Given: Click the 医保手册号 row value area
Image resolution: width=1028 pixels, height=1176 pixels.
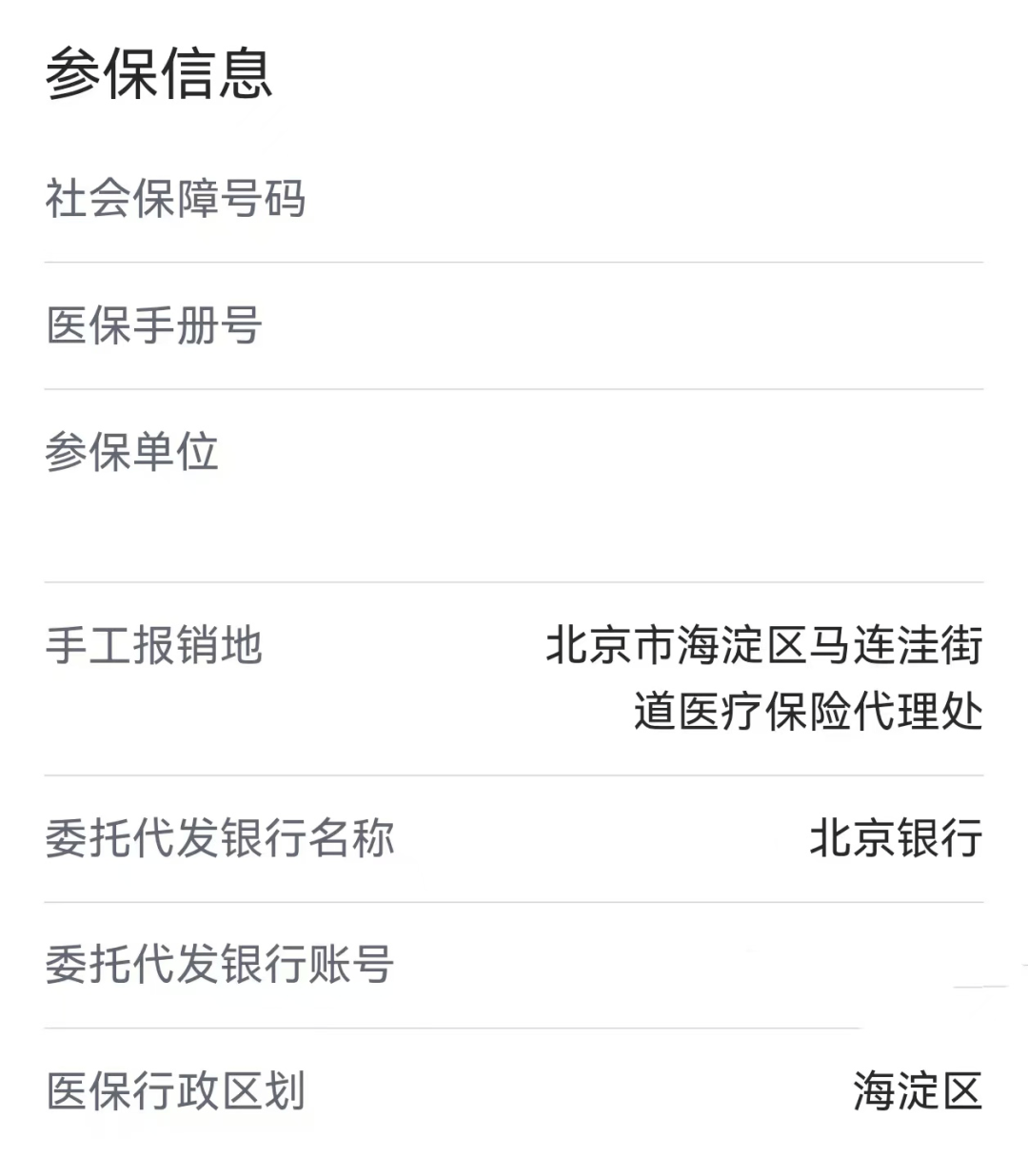Looking at the screenshot, I should [761, 326].
